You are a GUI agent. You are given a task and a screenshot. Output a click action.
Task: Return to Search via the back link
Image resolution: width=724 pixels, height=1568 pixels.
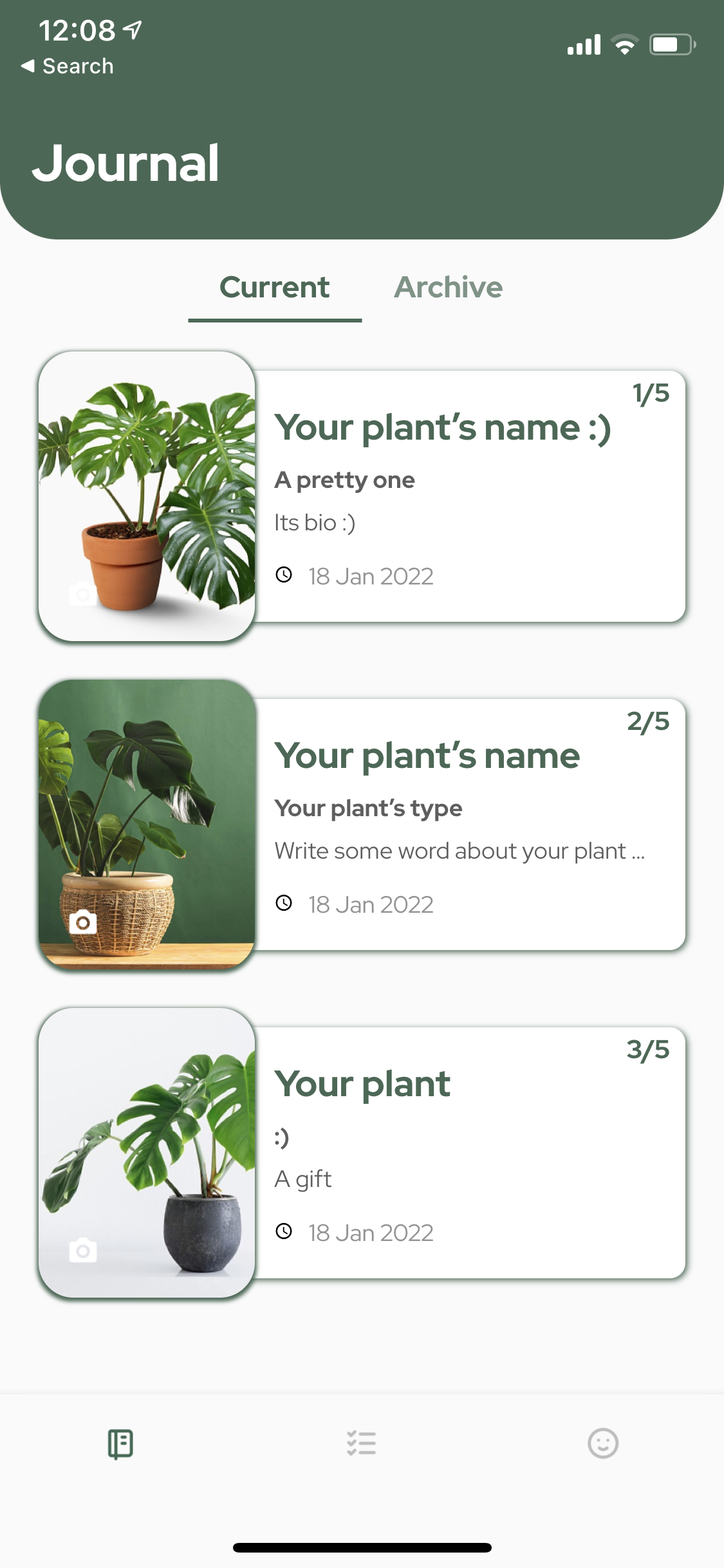point(68,66)
